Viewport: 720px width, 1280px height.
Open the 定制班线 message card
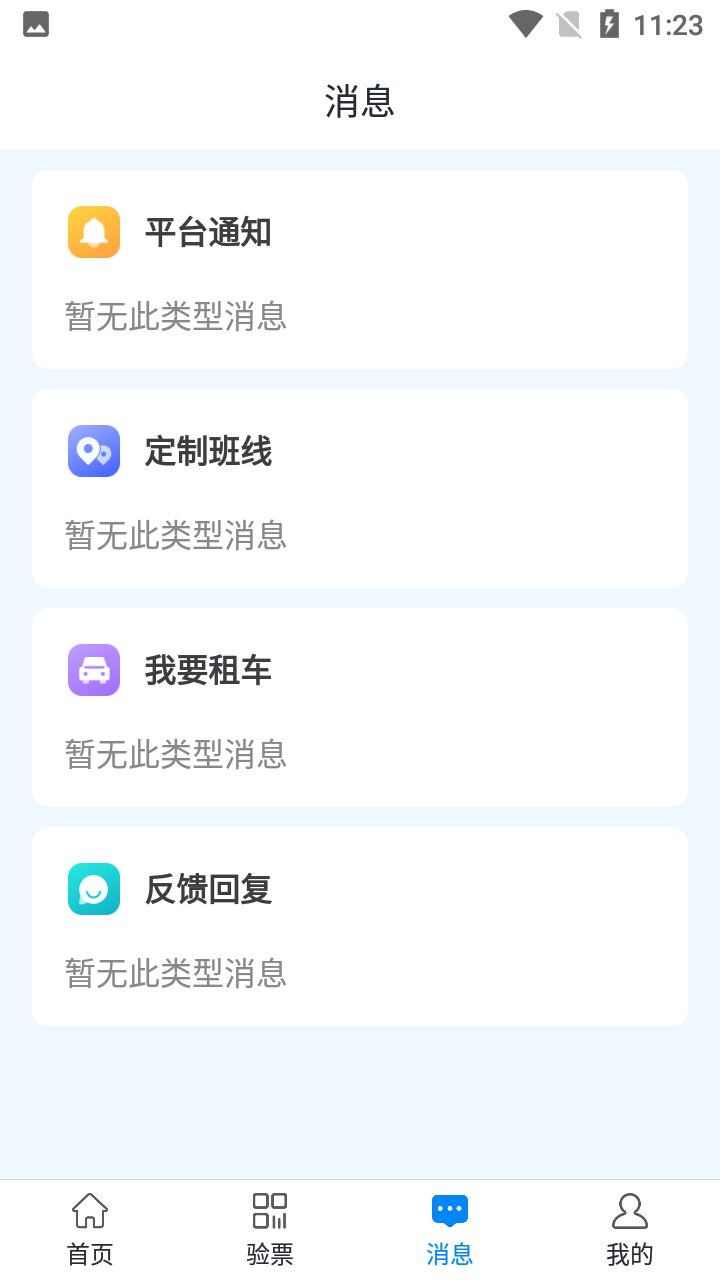(x=360, y=488)
